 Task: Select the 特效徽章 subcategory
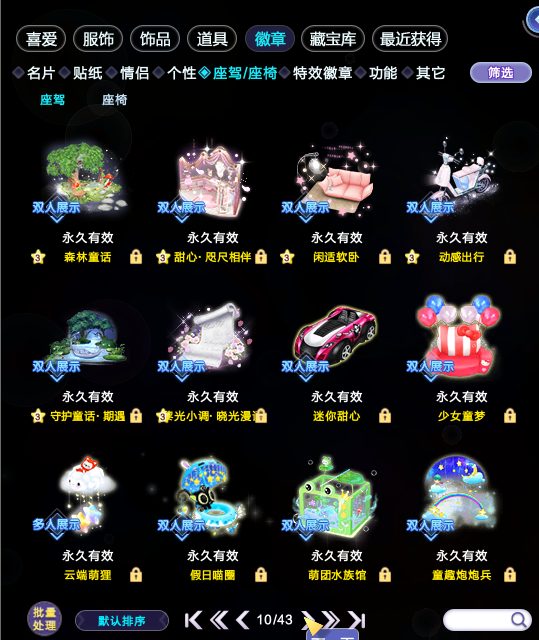322,73
